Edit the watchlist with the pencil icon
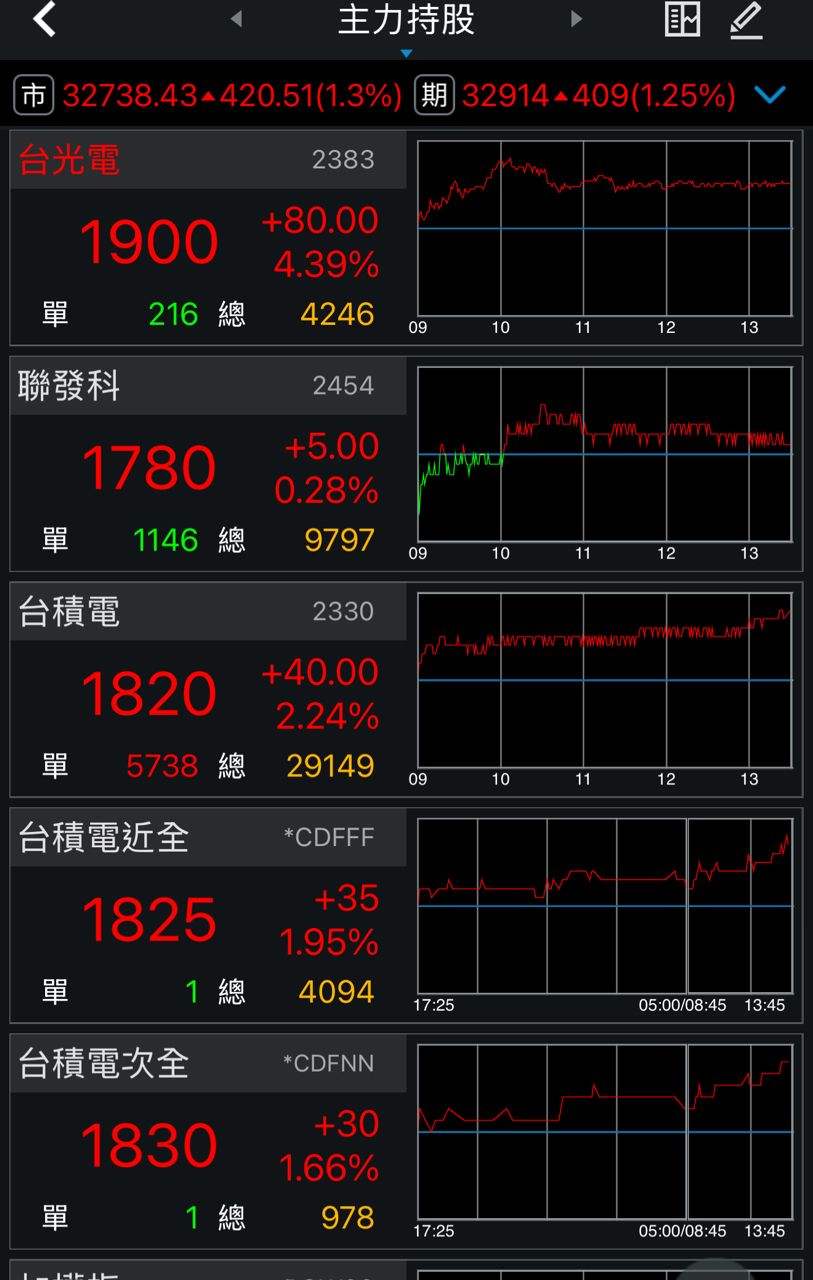 [746, 20]
